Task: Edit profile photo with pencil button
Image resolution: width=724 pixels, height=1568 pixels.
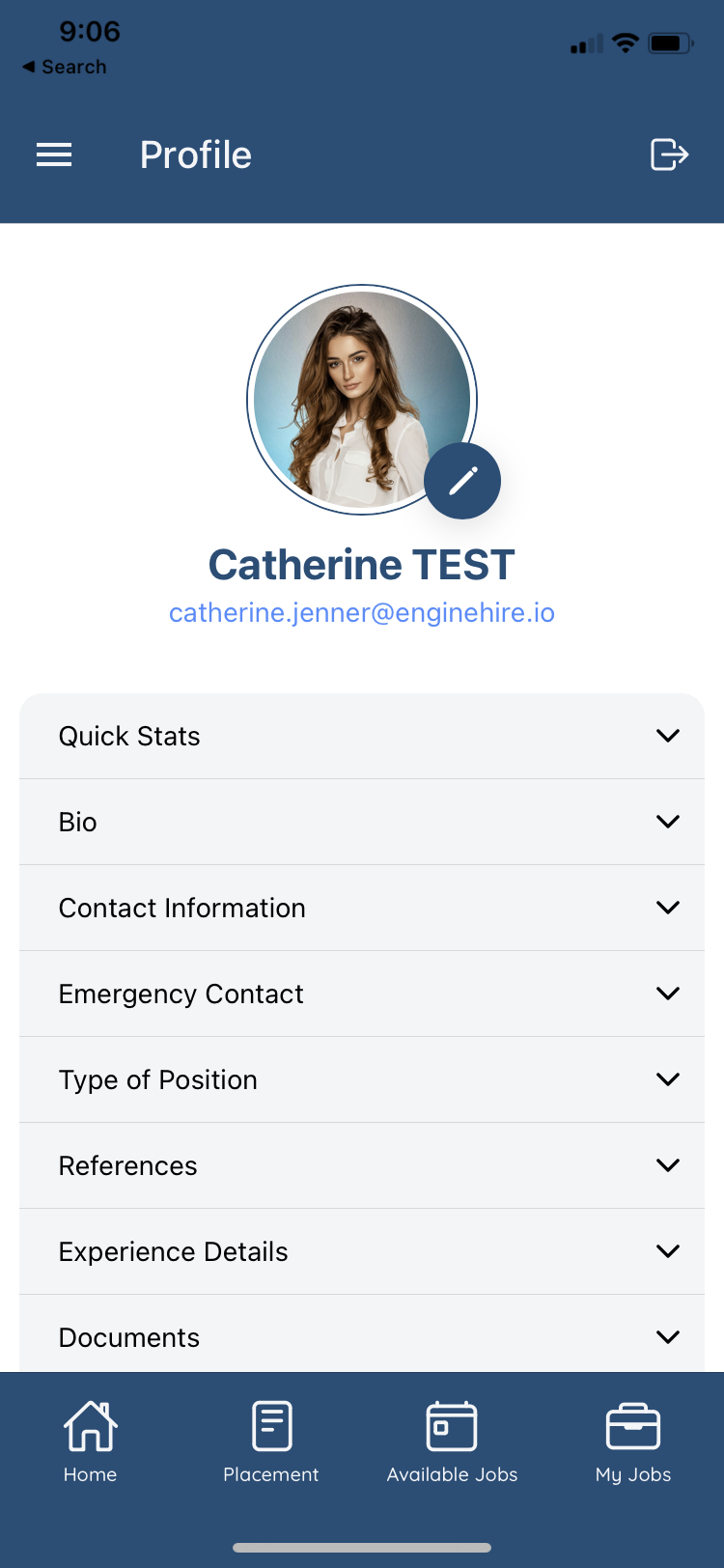Action: click(x=462, y=481)
